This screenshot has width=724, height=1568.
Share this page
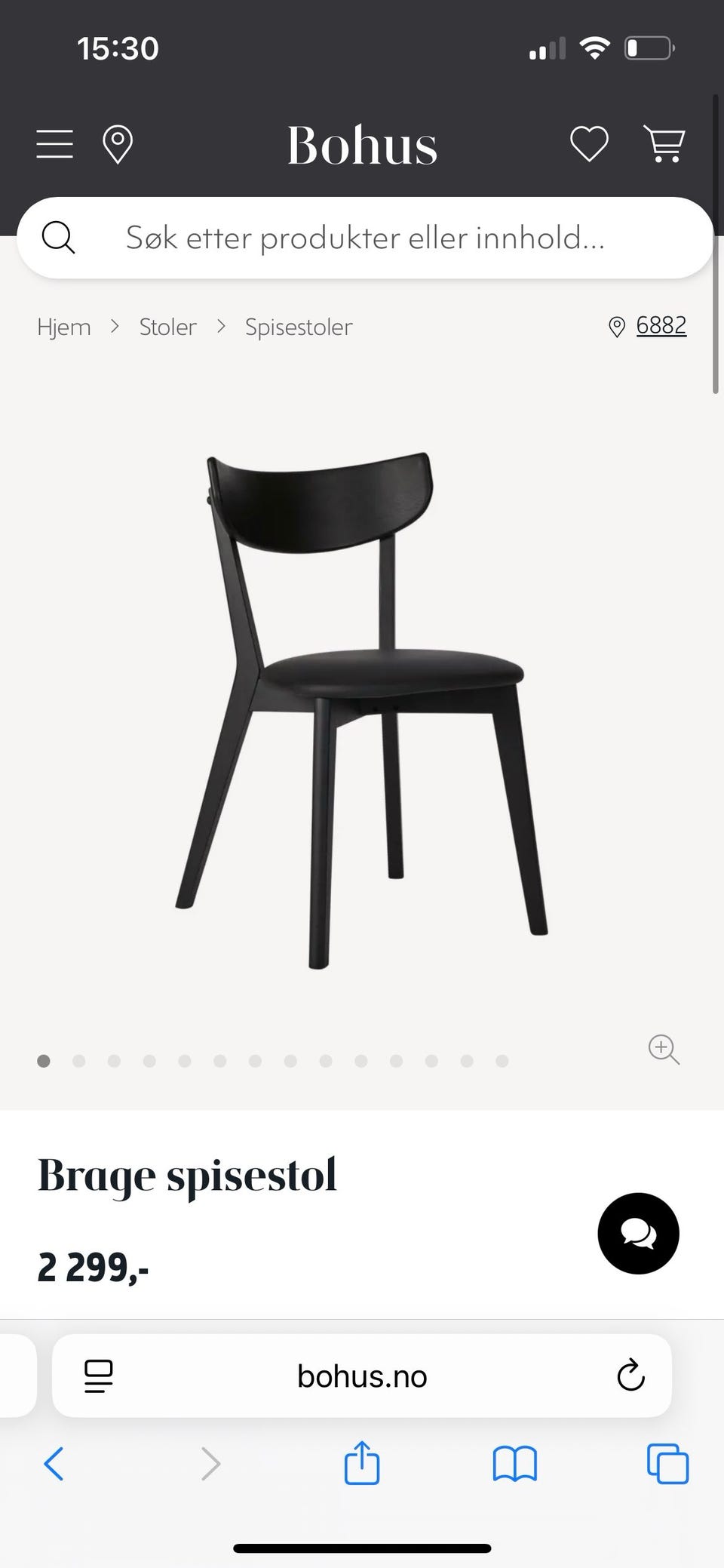click(362, 1462)
